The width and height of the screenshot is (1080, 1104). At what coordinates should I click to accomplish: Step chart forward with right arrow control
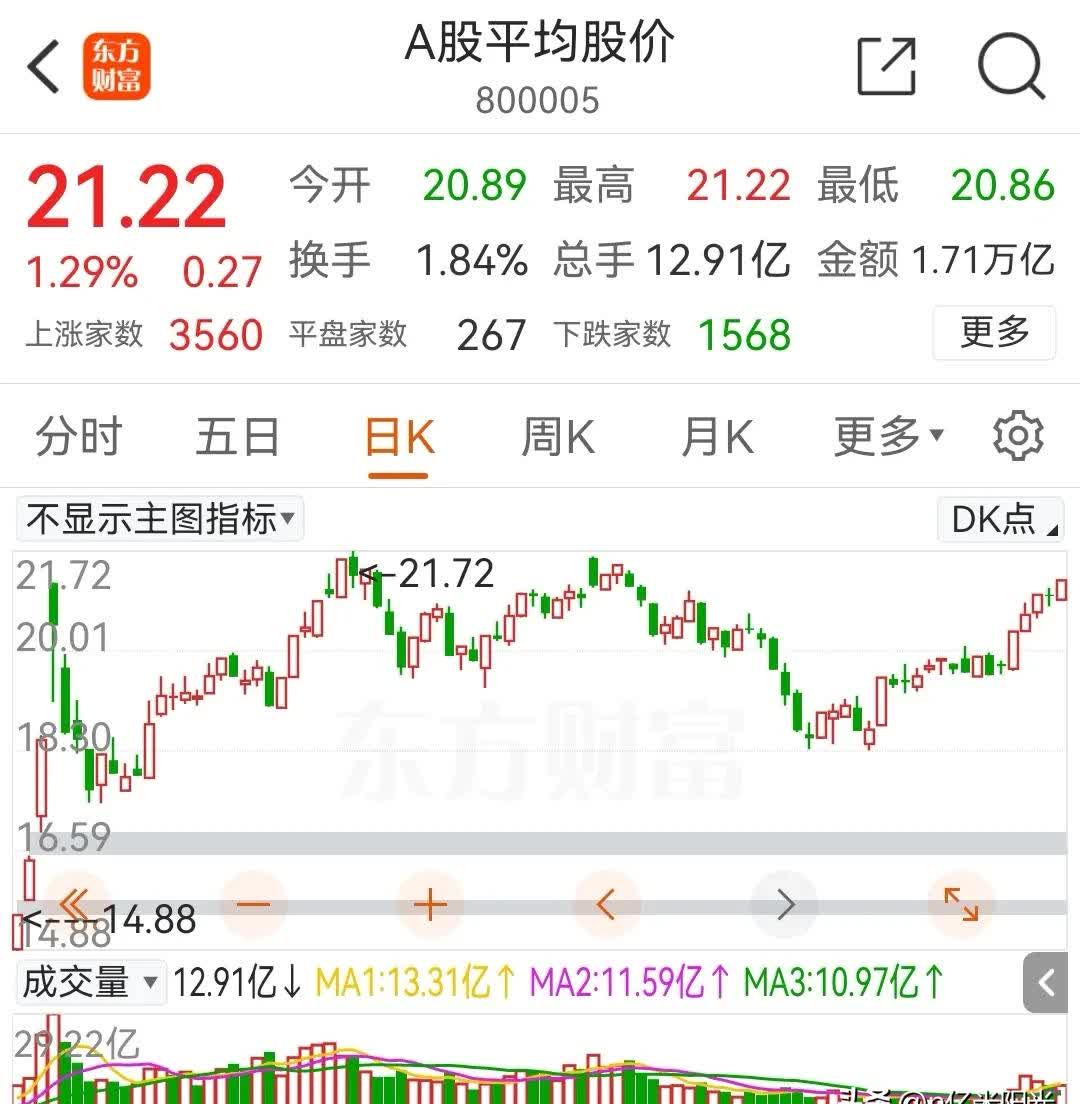click(x=785, y=904)
